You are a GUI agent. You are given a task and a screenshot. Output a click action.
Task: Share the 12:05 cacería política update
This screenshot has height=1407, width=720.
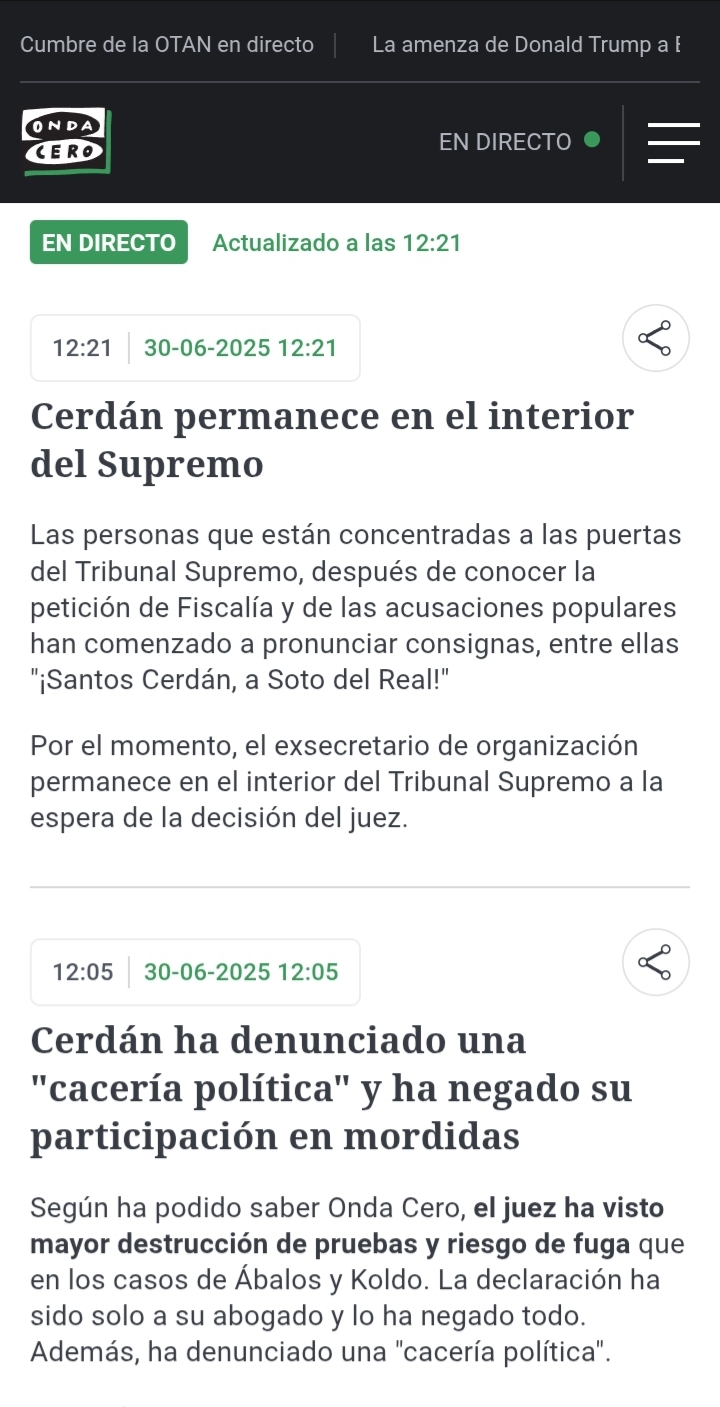[x=656, y=962]
